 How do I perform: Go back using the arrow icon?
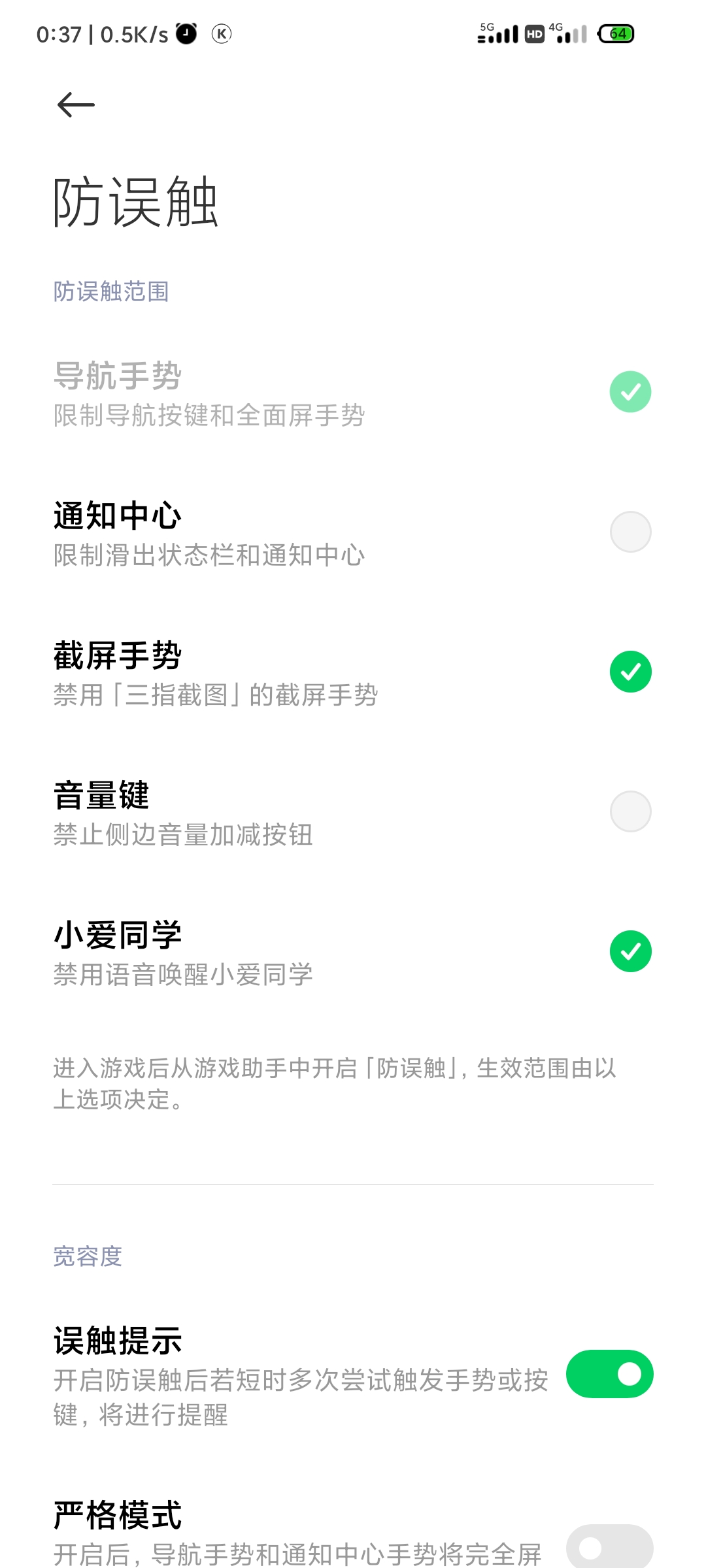pos(76,105)
